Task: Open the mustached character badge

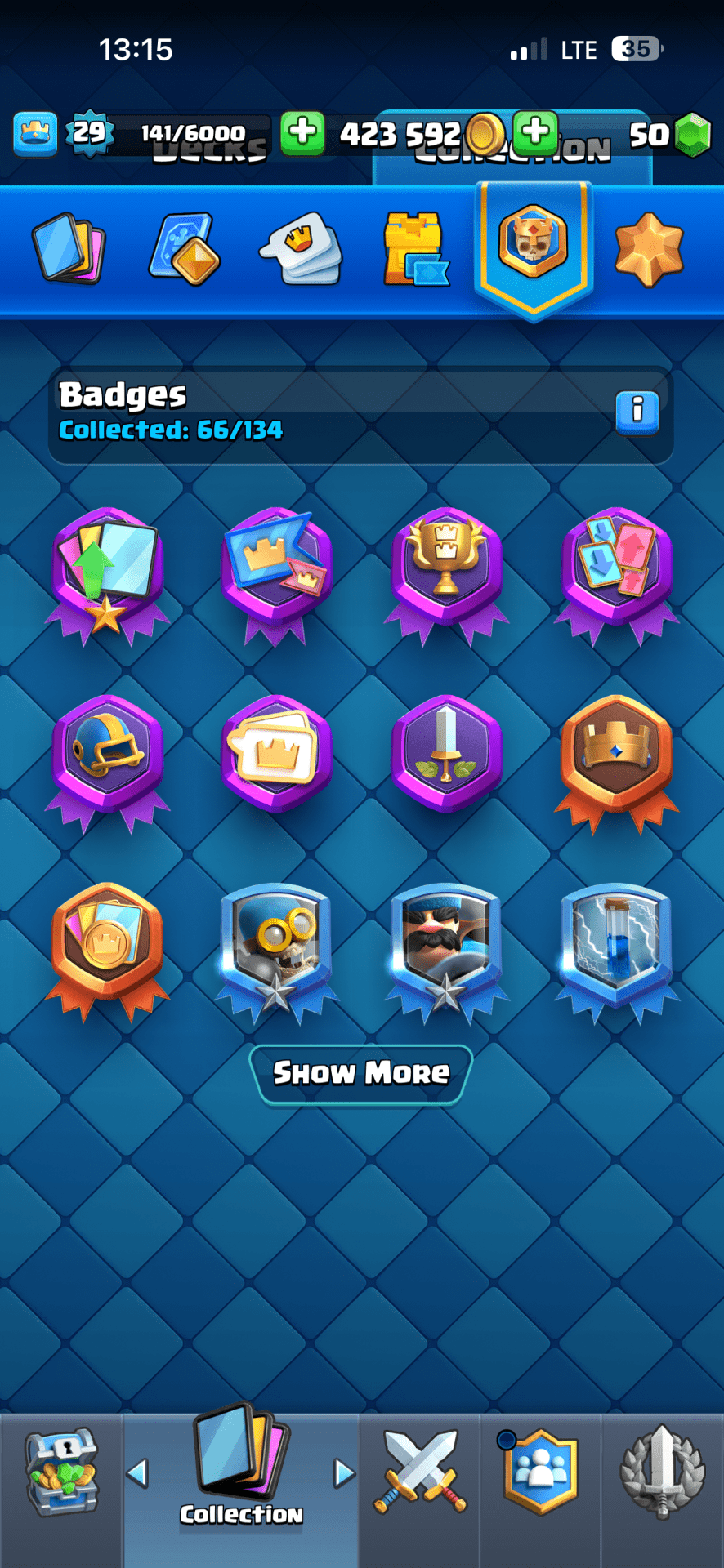Action: tap(446, 947)
